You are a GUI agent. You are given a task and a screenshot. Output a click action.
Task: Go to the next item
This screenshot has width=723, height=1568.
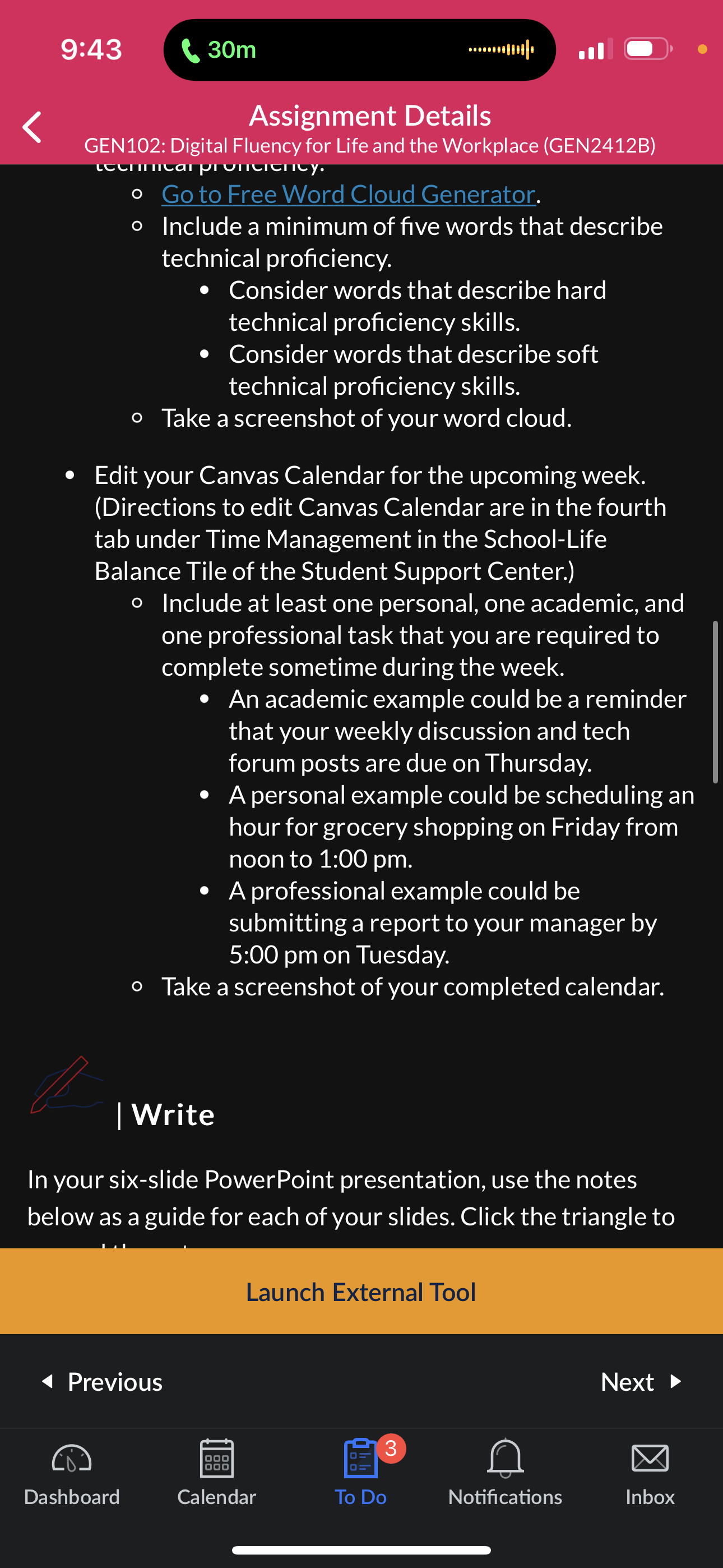[x=641, y=1381]
